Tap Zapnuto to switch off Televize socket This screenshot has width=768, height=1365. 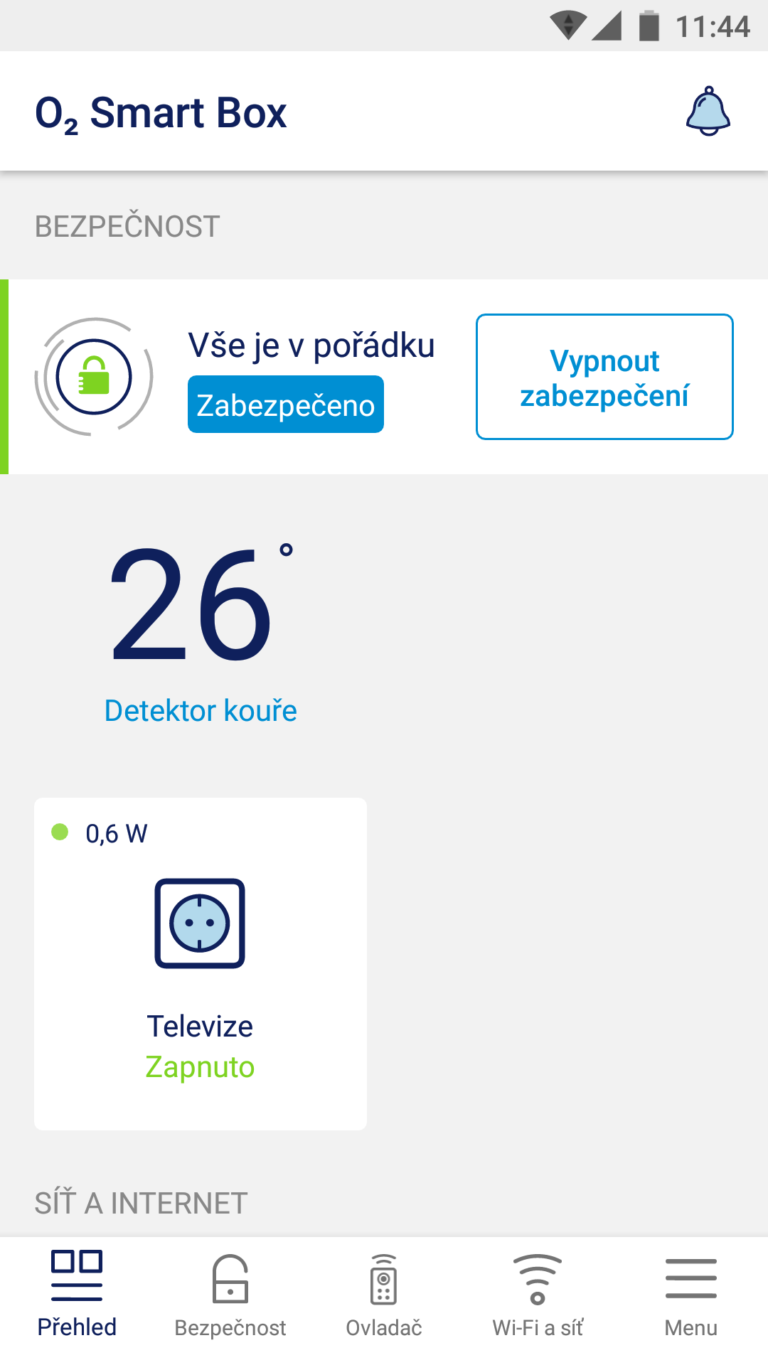click(x=199, y=1067)
